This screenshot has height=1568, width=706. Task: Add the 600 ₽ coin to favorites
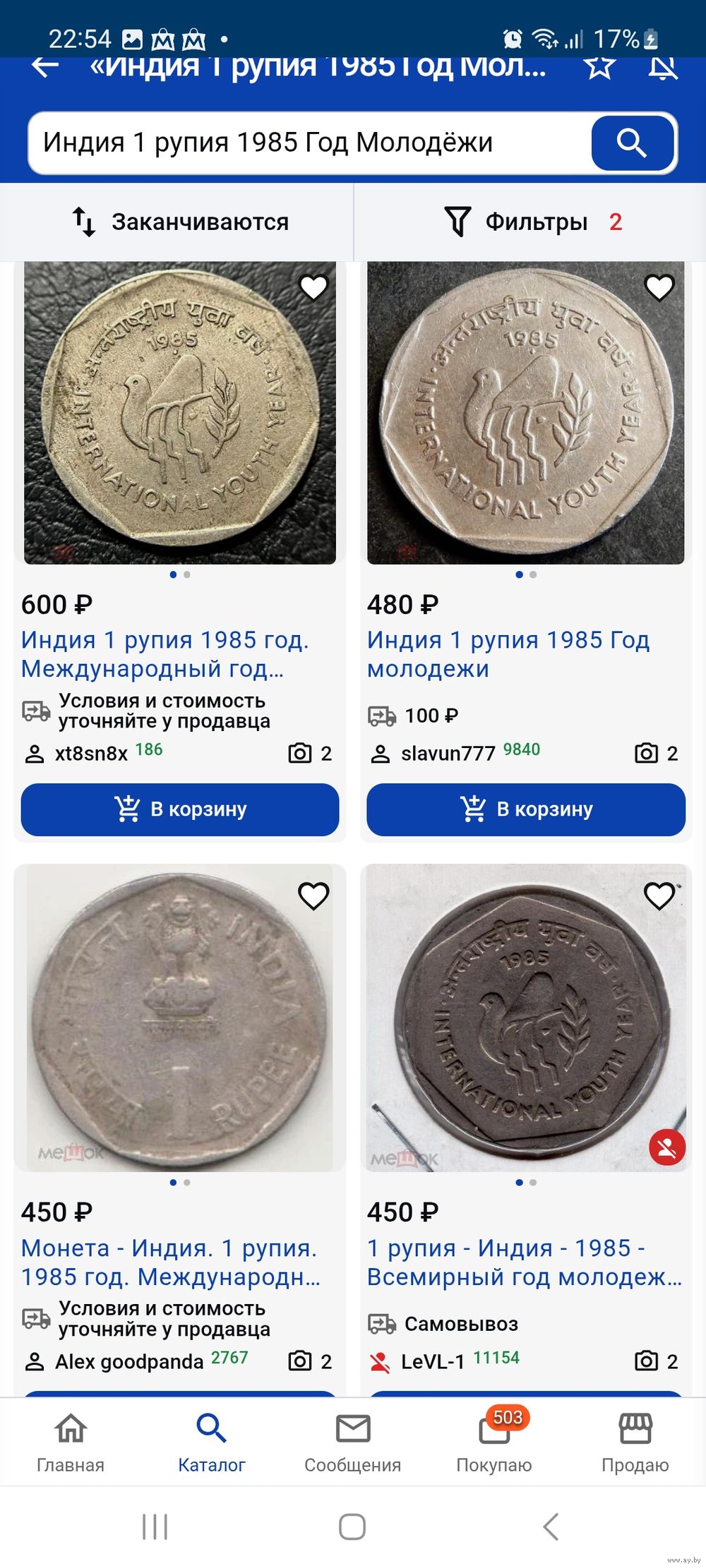pyautogui.click(x=313, y=287)
